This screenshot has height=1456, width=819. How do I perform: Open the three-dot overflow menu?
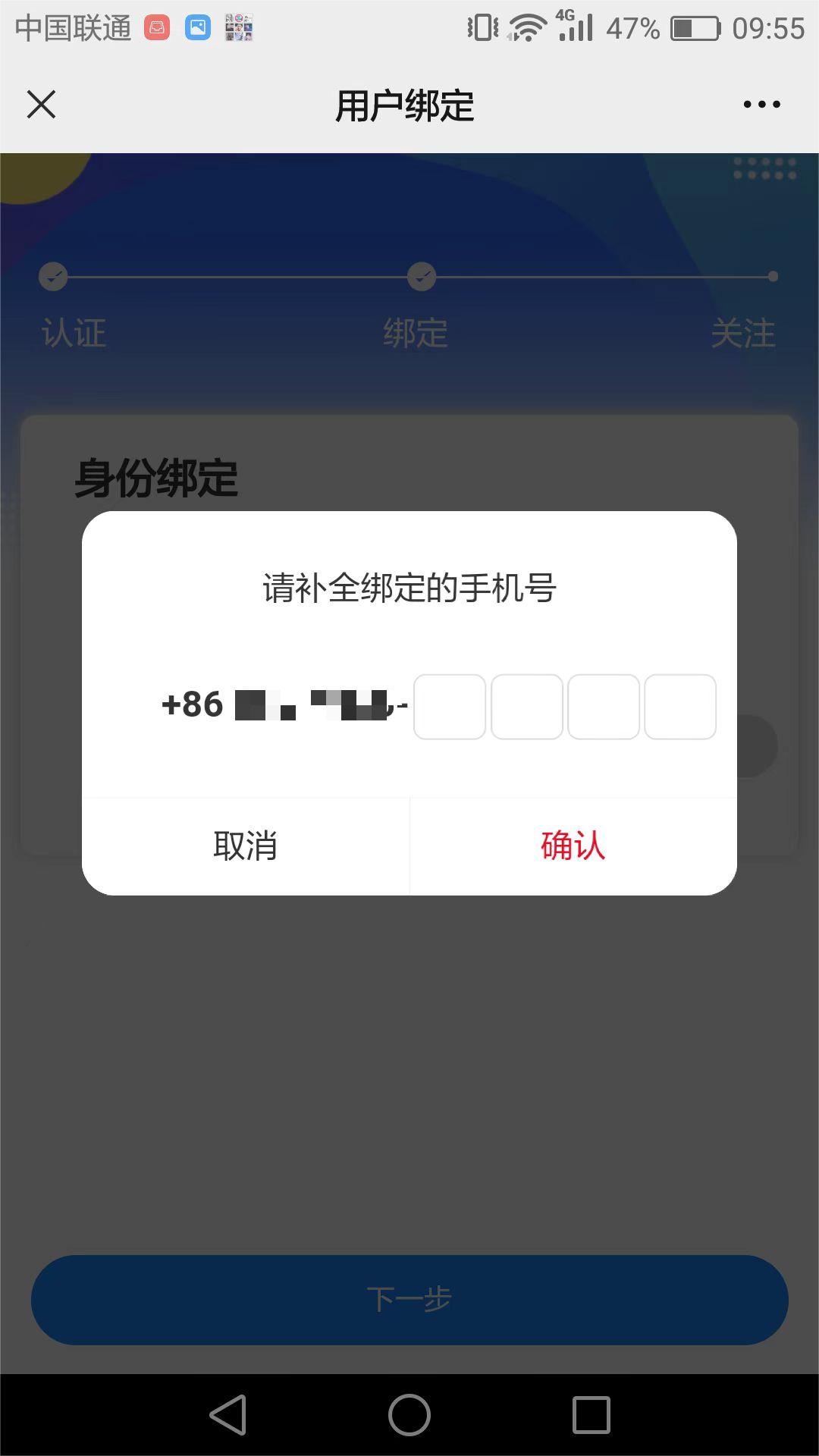[x=761, y=105]
